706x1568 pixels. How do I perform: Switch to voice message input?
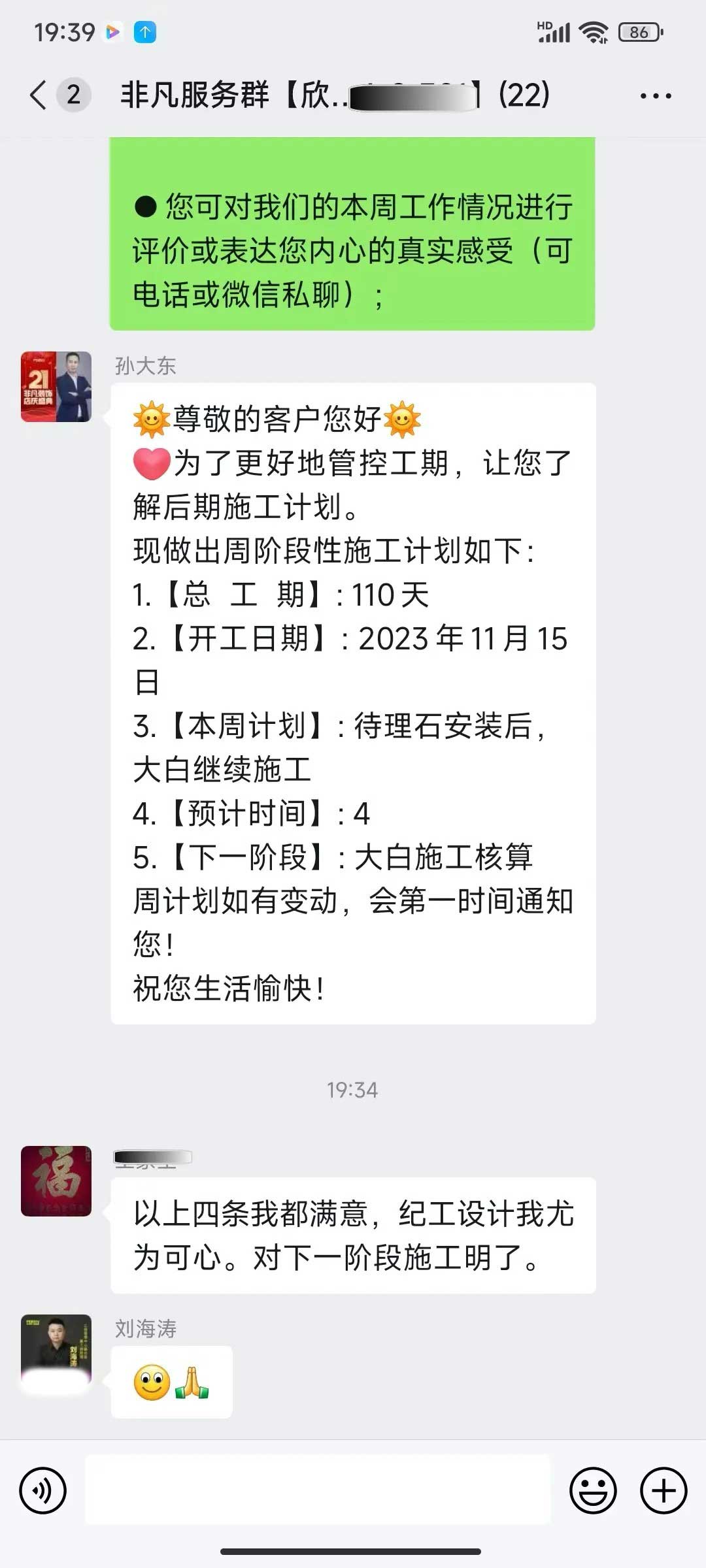tap(43, 1490)
